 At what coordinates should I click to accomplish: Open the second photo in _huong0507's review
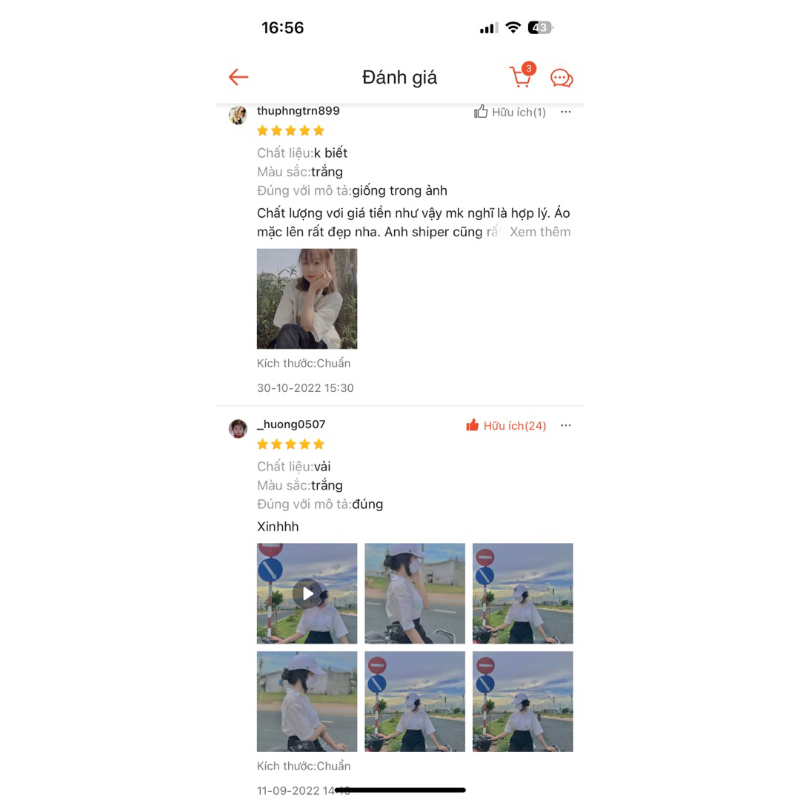pyautogui.click(x=415, y=593)
